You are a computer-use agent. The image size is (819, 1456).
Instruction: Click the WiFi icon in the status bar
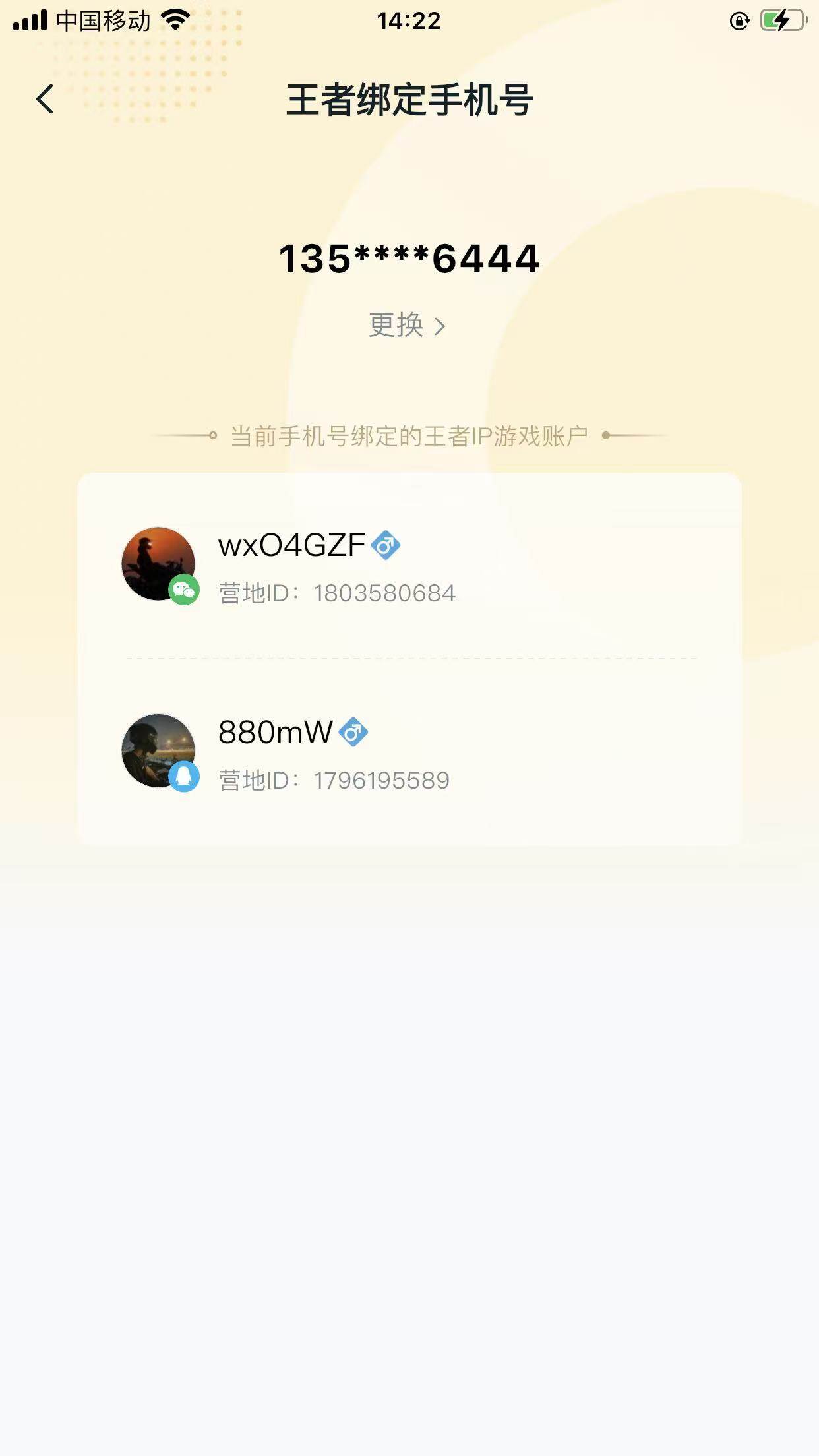(x=174, y=20)
